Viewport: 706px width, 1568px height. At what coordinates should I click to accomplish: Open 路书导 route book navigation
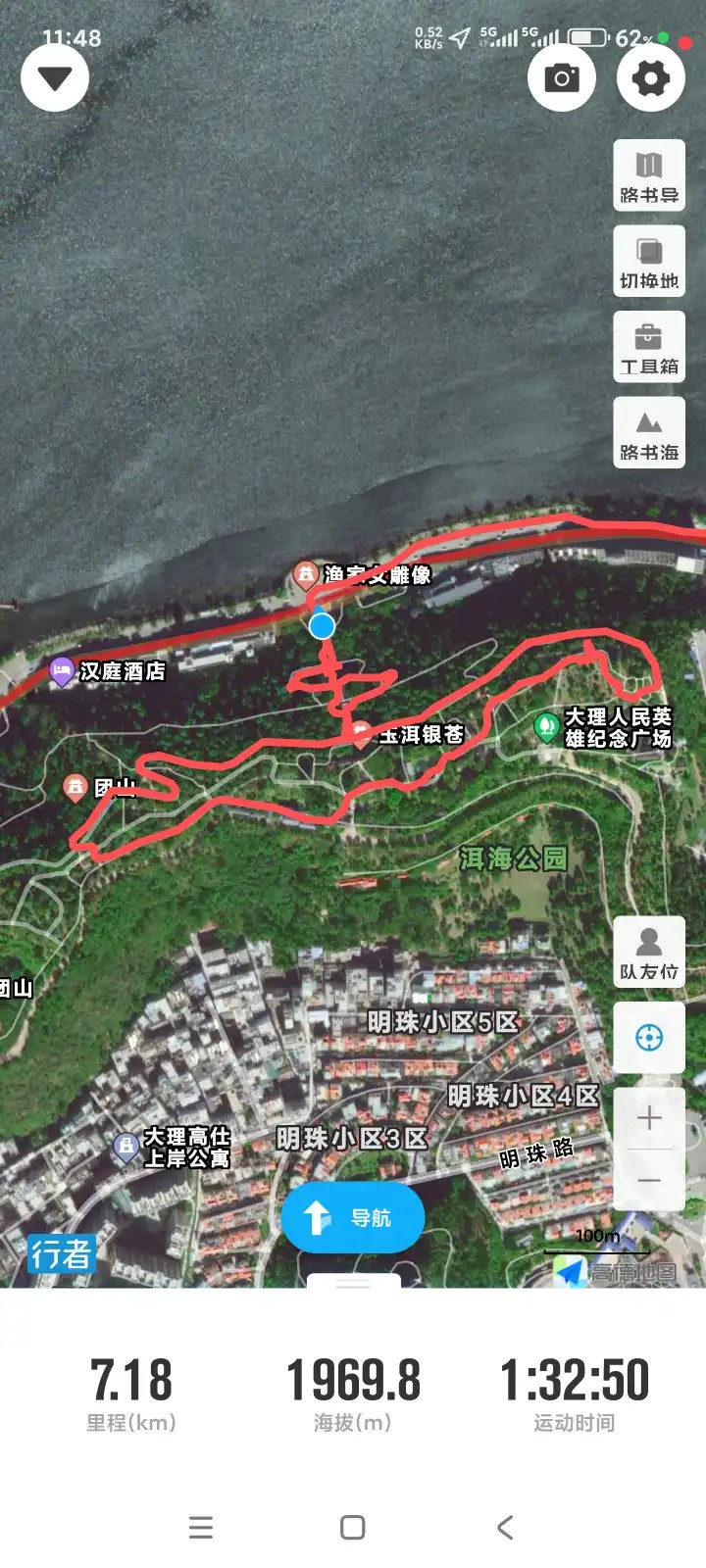(x=649, y=175)
